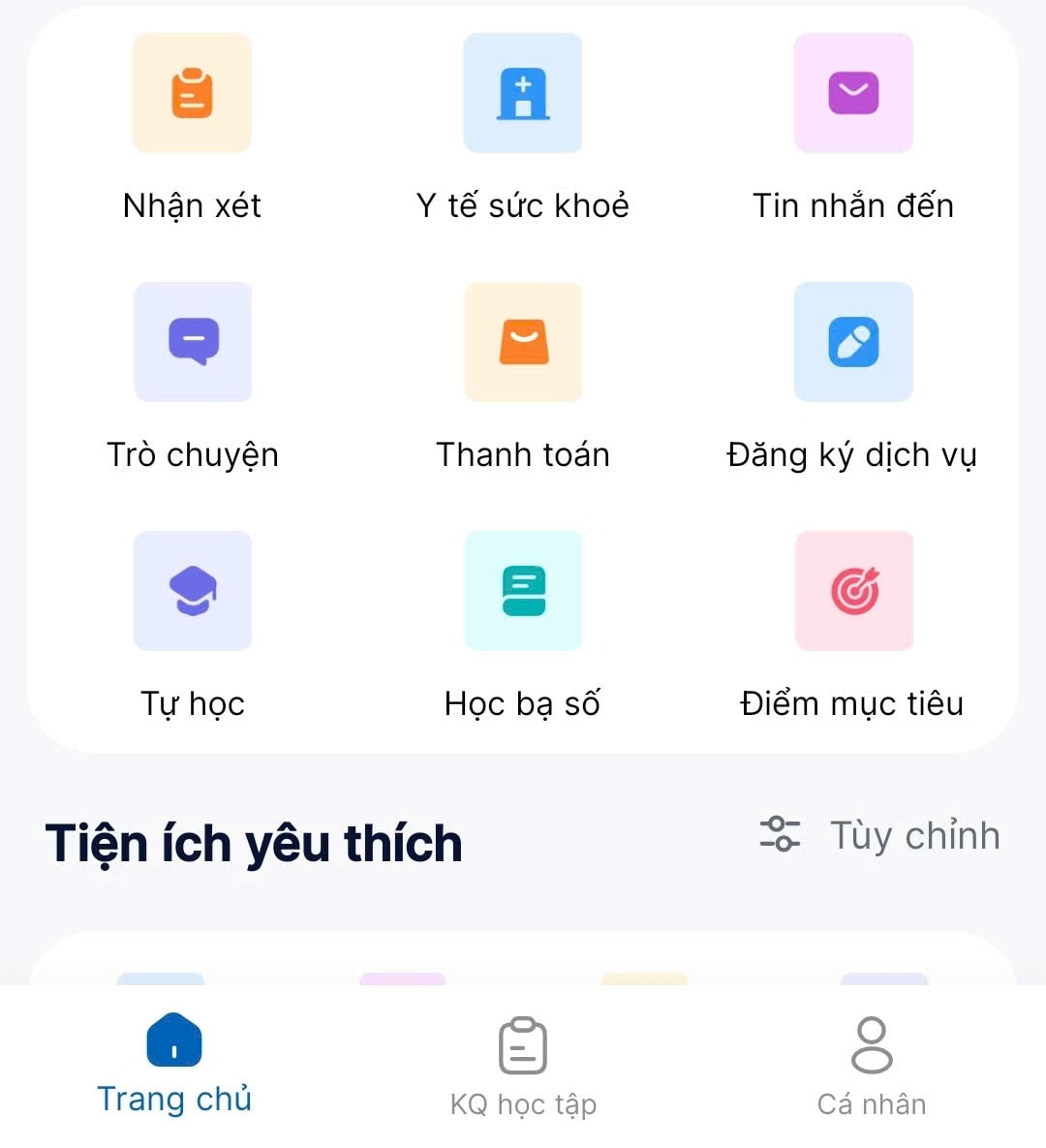Select the Trò chuyện chat icon
The image size is (1046, 1148).
pyautogui.click(x=192, y=342)
